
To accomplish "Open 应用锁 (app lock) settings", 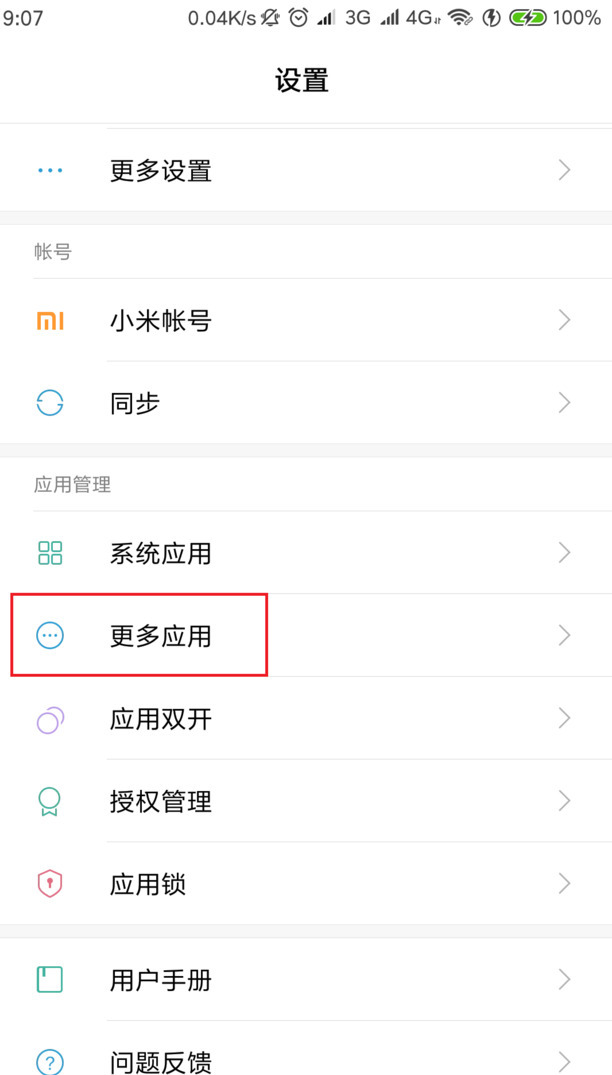I will tap(148, 885).
